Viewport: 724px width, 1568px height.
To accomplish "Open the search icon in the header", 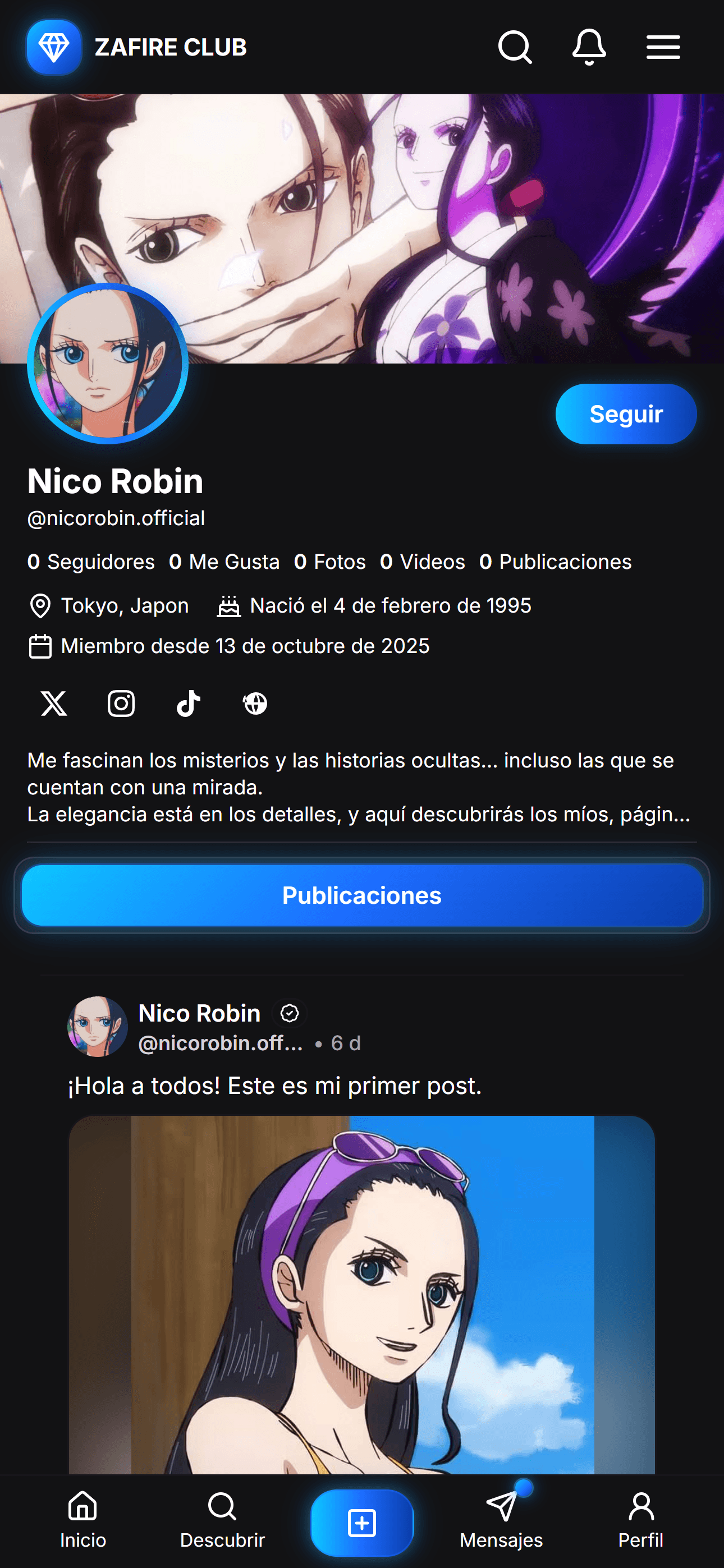I will [x=515, y=47].
